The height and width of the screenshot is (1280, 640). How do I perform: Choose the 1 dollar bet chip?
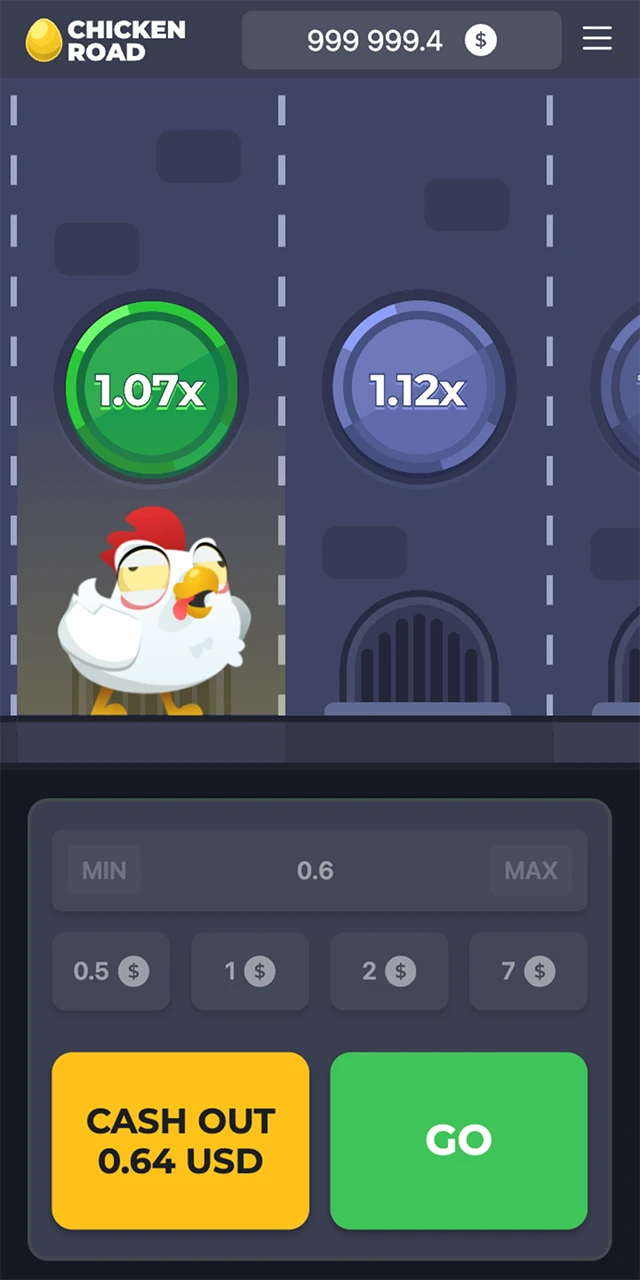250,971
